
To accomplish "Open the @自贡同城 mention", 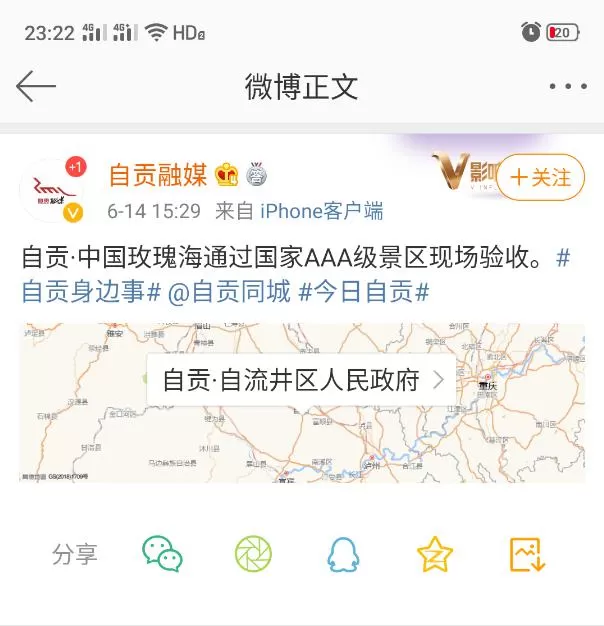I will pos(229,292).
